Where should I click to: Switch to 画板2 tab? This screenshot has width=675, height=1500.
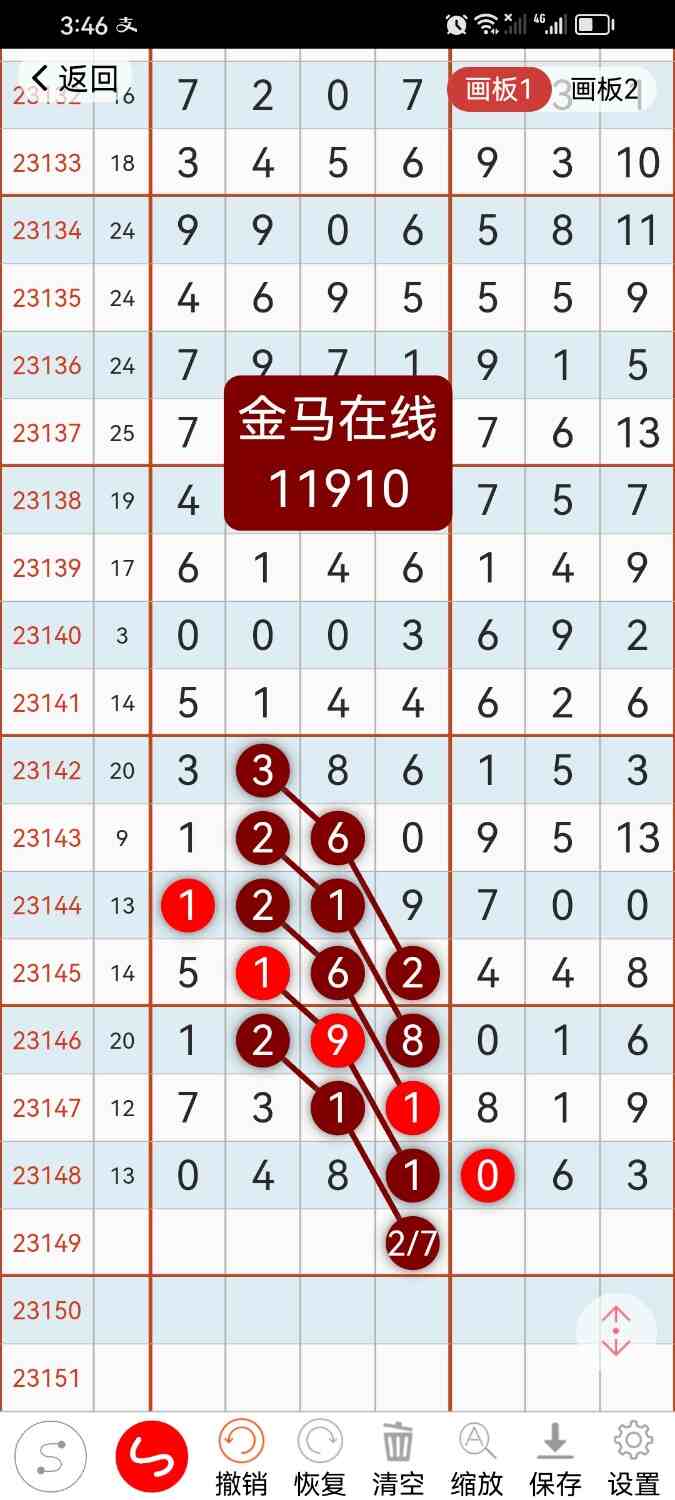(x=603, y=90)
